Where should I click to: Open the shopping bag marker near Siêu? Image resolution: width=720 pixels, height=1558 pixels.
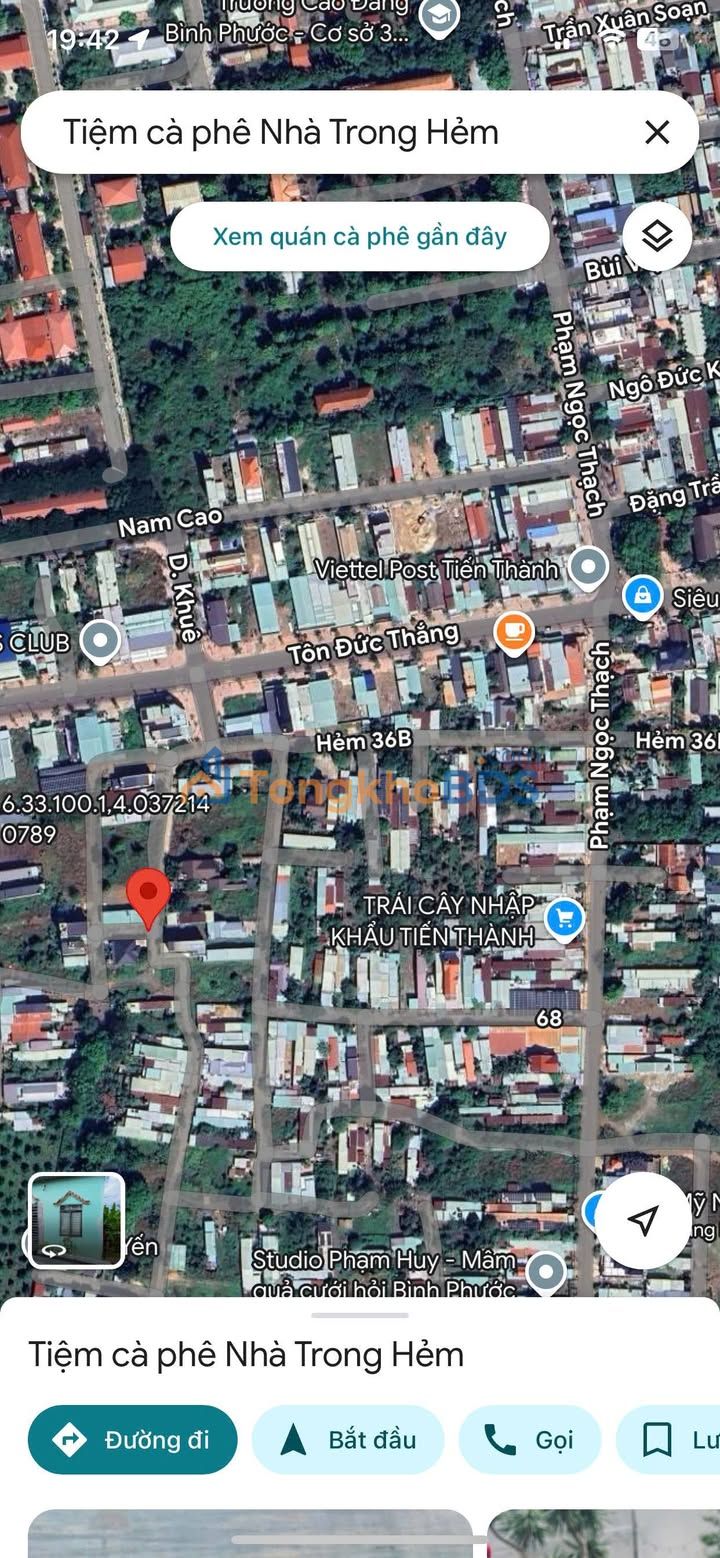642,597
